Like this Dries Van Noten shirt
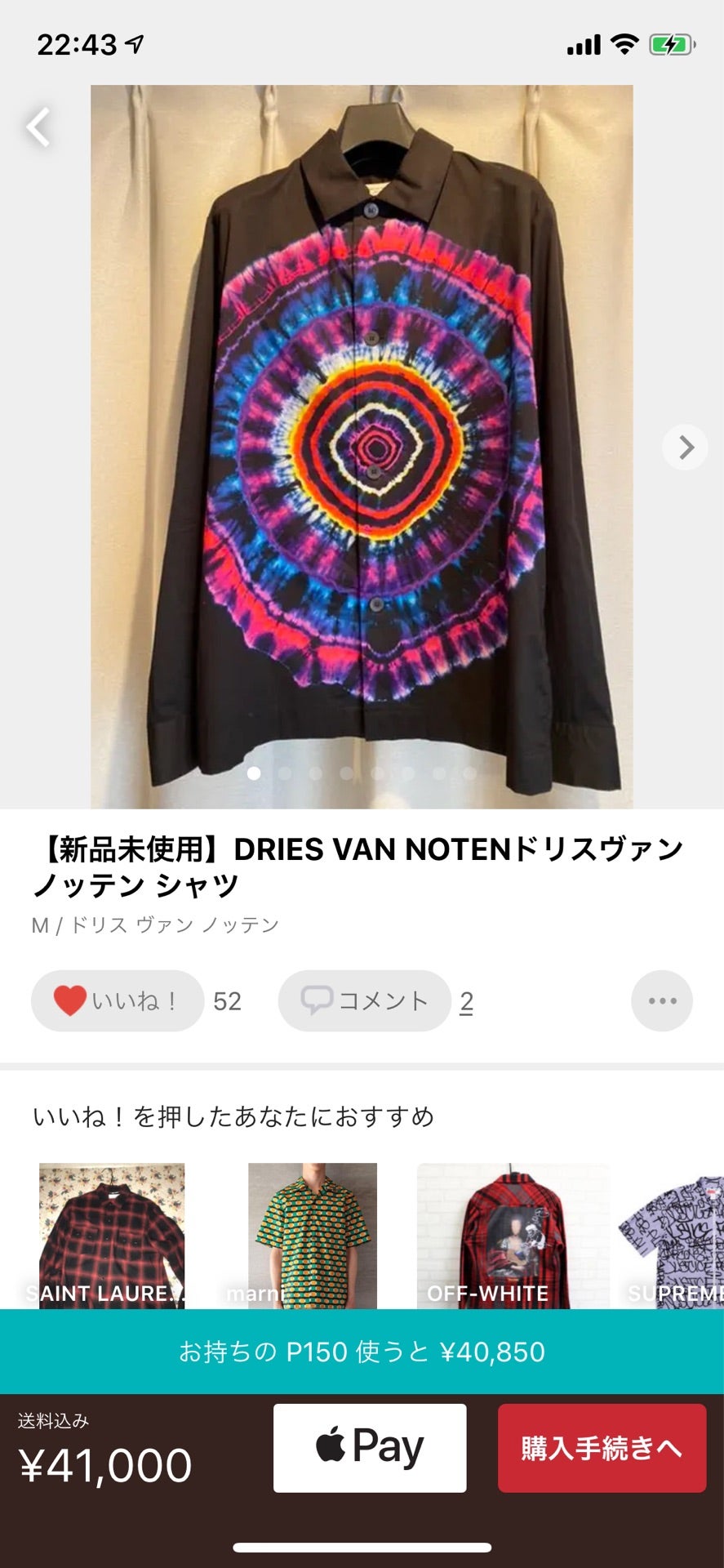724x1568 pixels. click(x=117, y=1001)
